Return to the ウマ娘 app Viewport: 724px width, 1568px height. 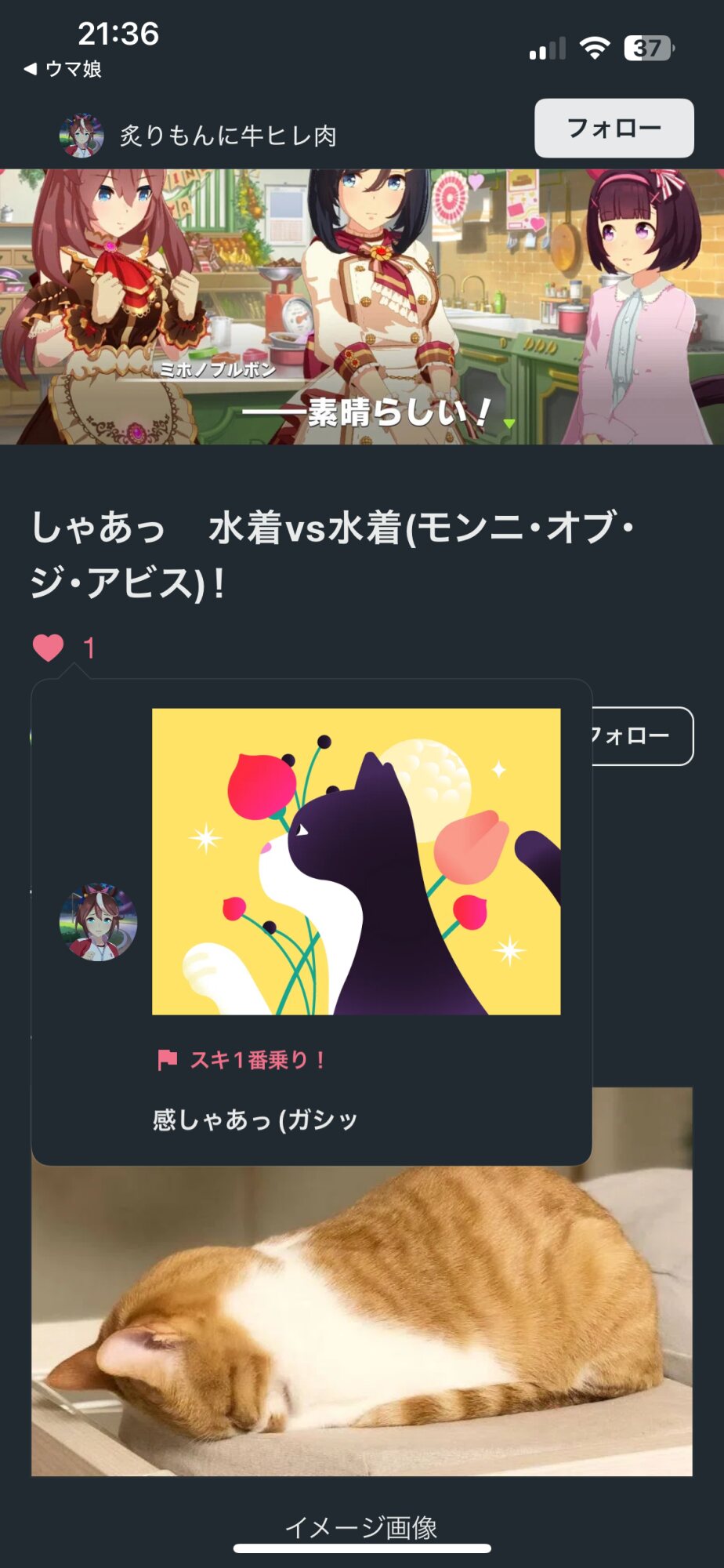pyautogui.click(x=63, y=69)
